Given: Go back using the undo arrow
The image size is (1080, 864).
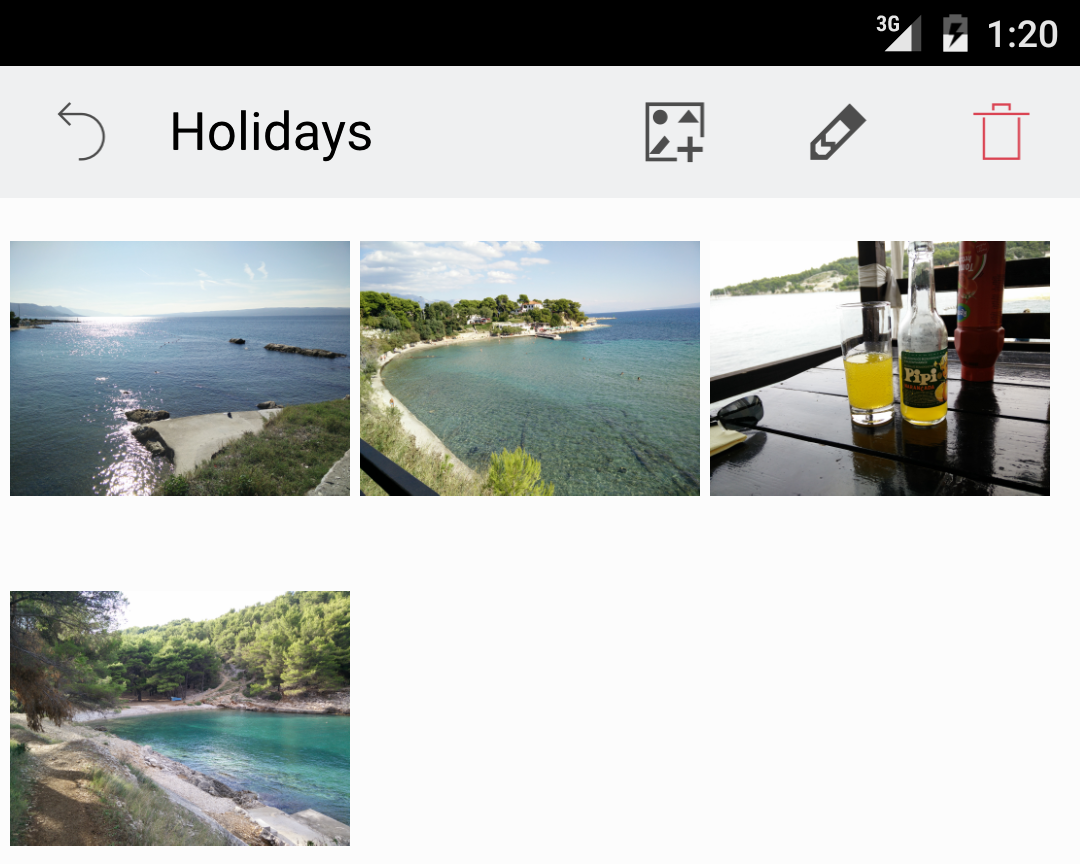Looking at the screenshot, I should [81, 132].
